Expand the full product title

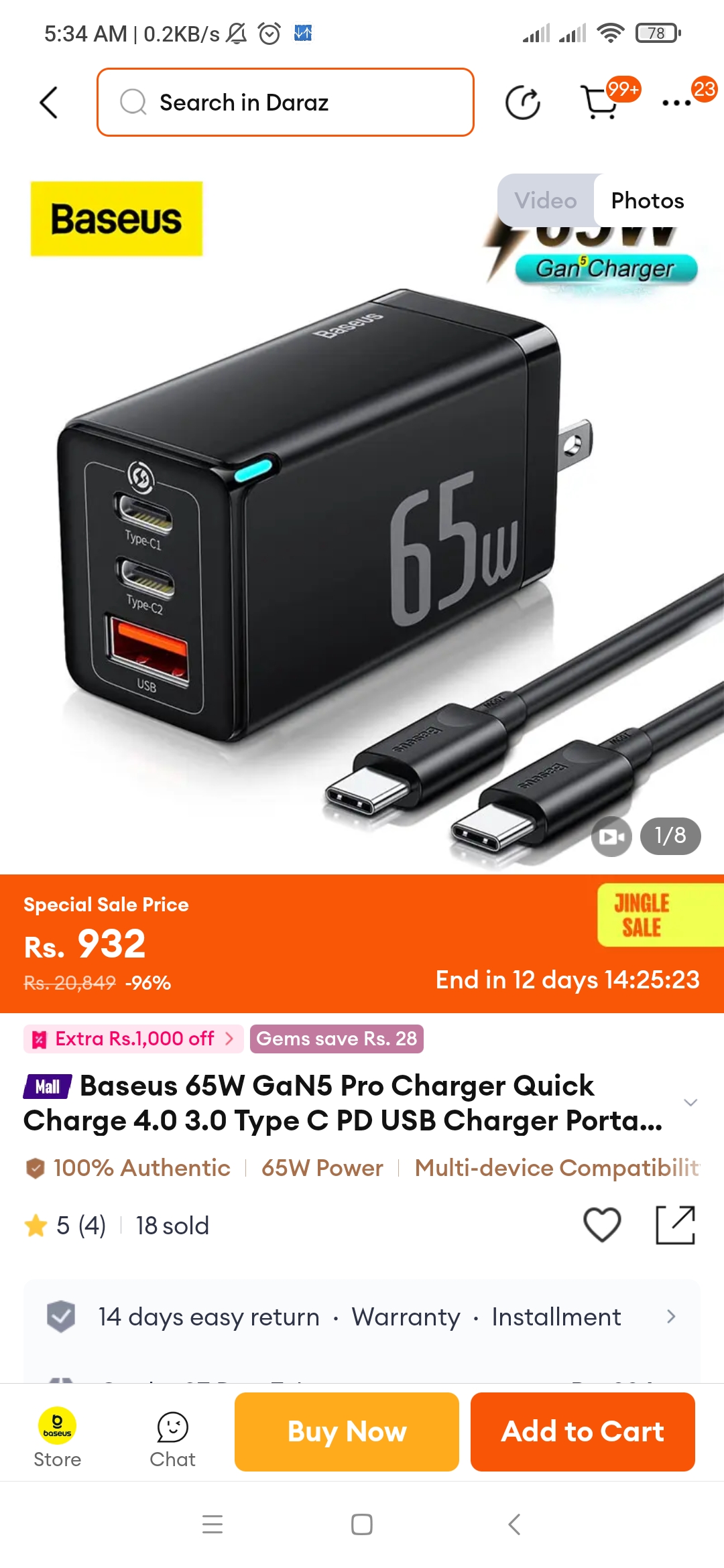click(x=690, y=1102)
